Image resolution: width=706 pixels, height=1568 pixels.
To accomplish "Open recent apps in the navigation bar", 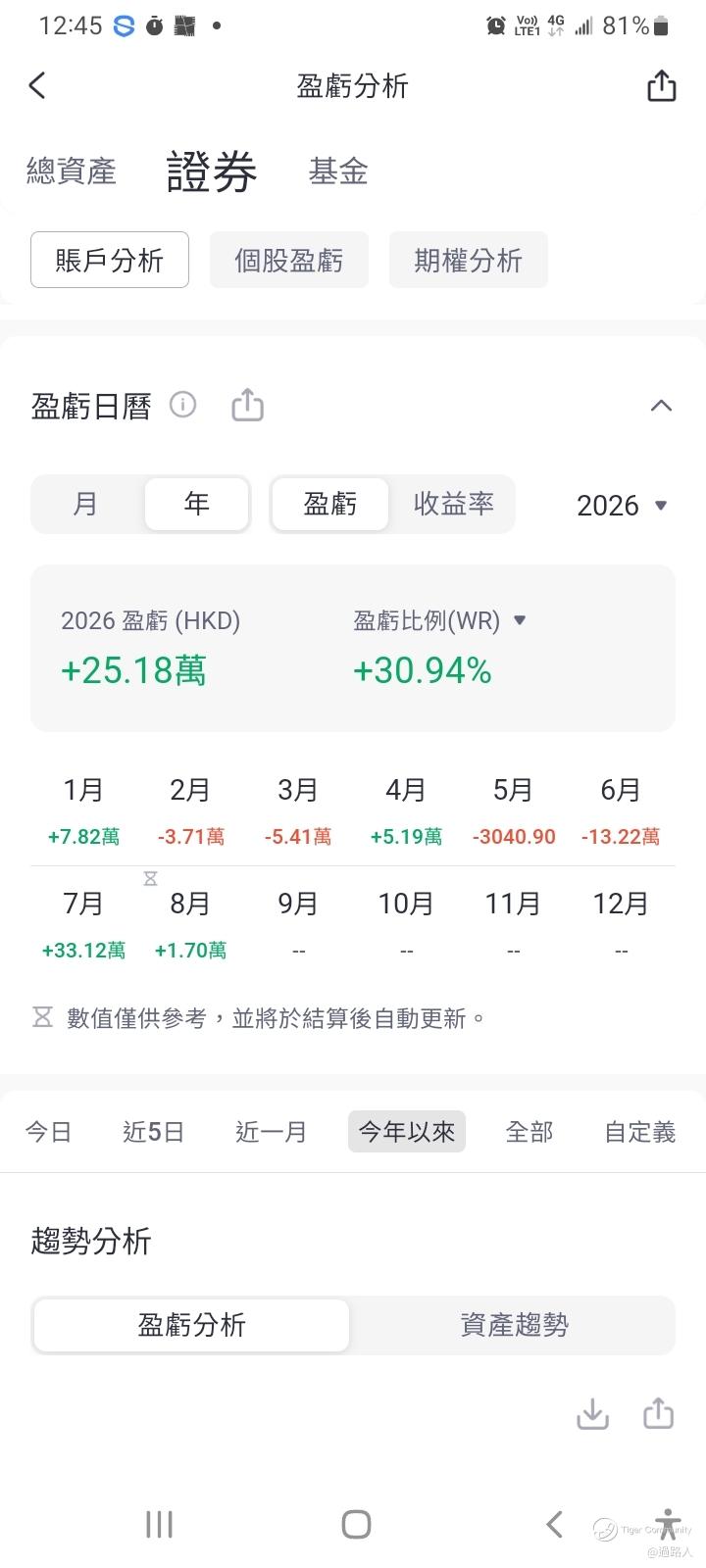I will pos(159,1524).
